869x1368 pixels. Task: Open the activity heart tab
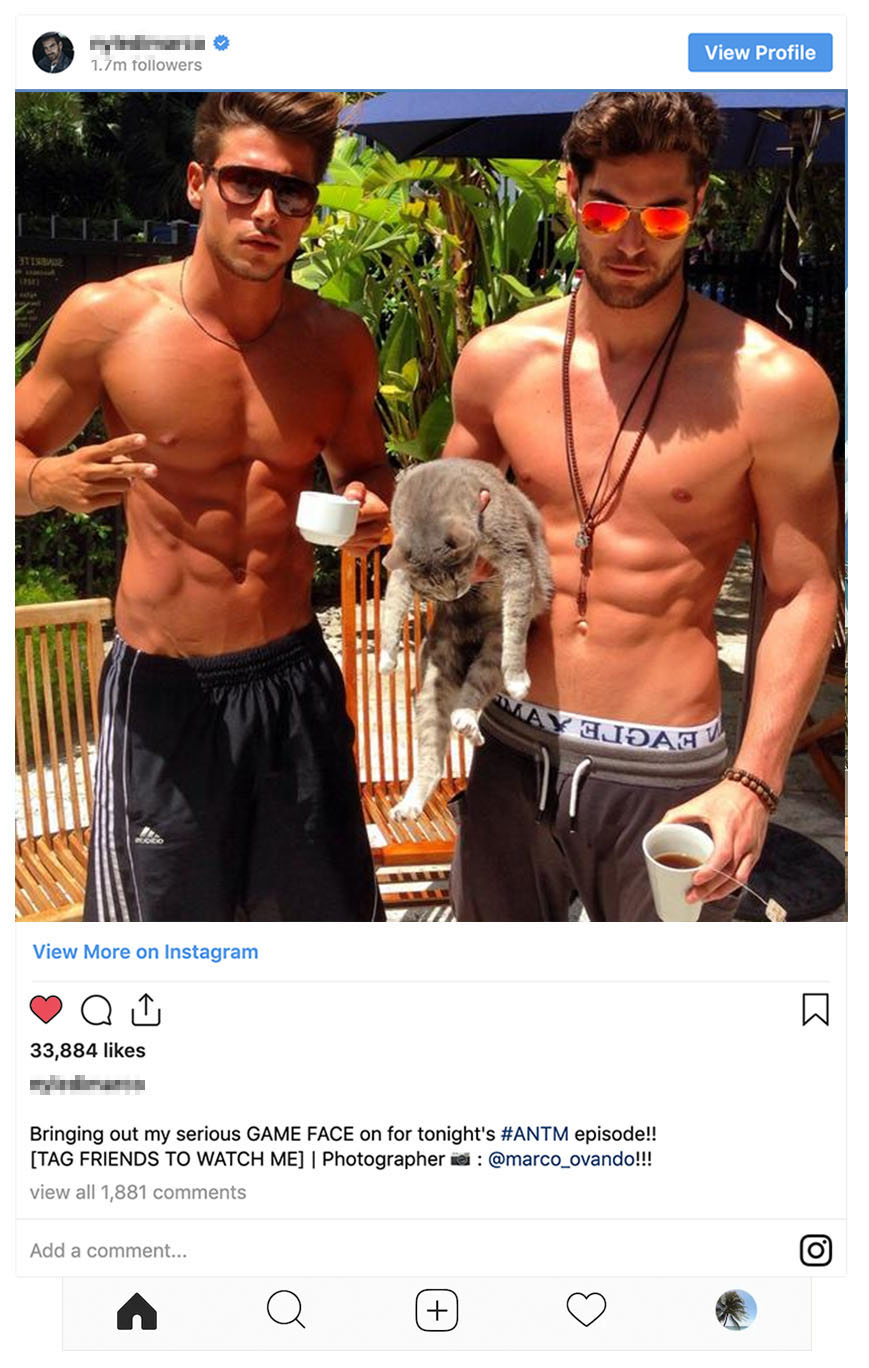(x=586, y=1310)
